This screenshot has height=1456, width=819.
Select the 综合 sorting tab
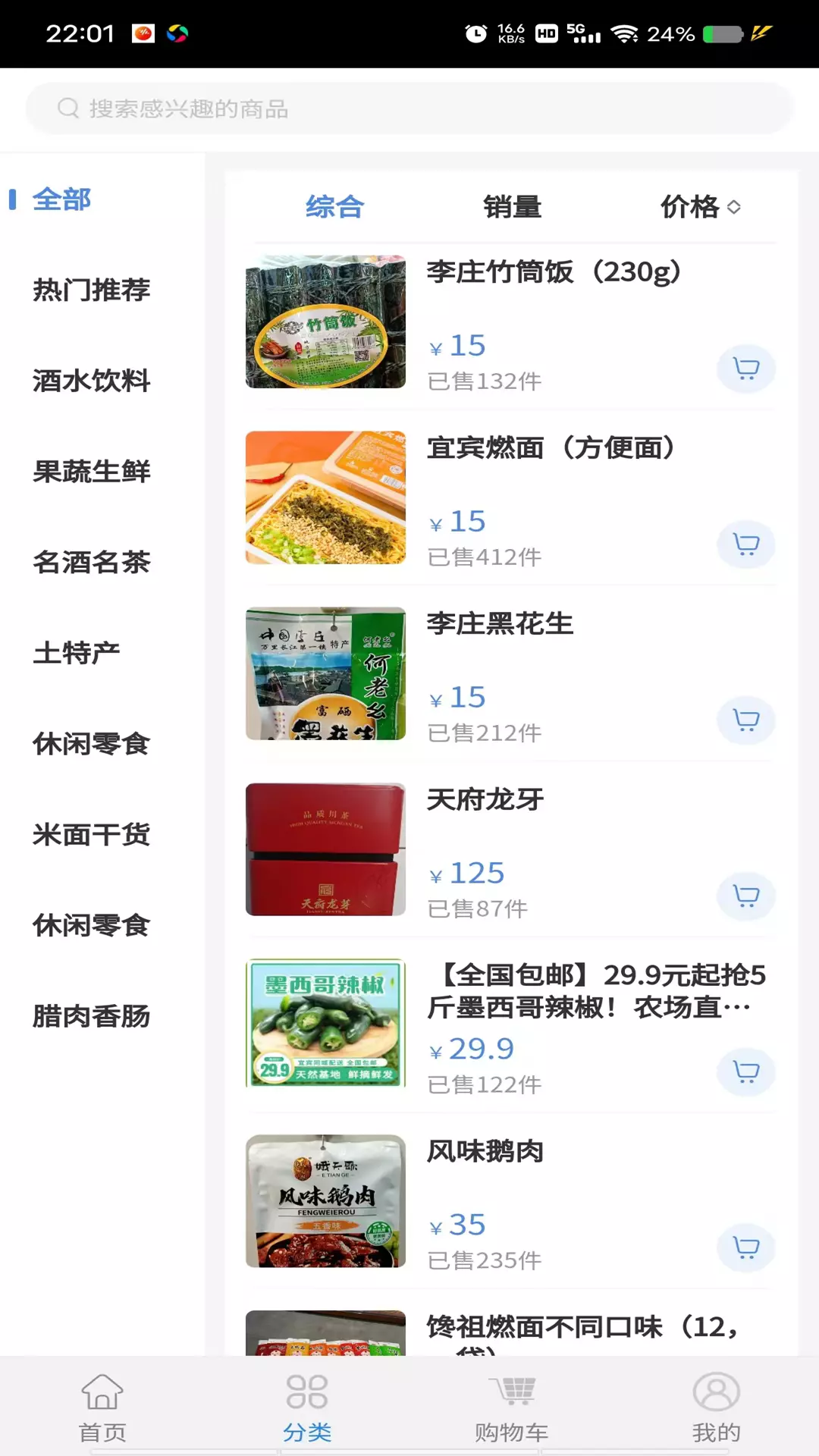pos(335,206)
